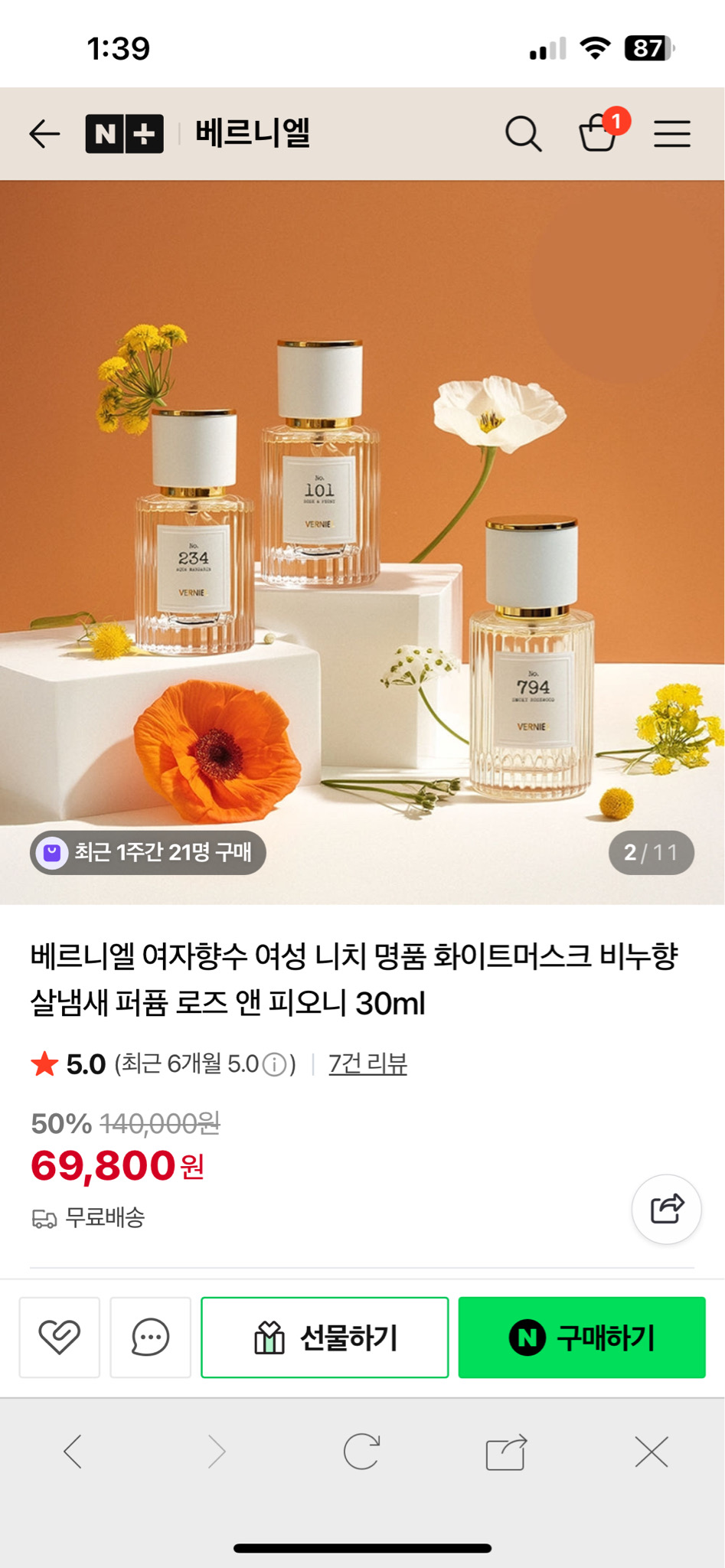Screen dimensions: 725x1568
Task: Tap the 선물하기 gift button
Action: coord(324,1337)
